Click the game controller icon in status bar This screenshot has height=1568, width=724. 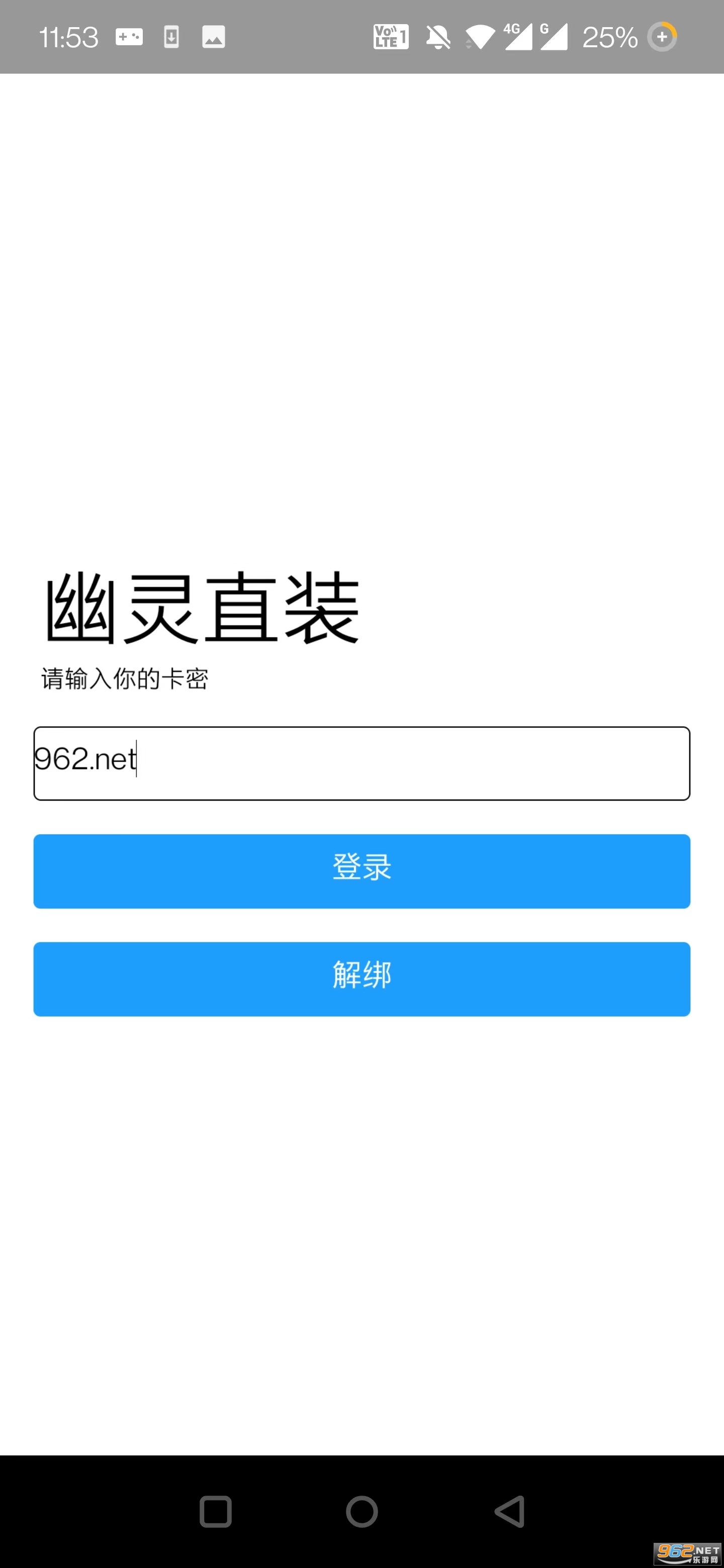pos(129,37)
